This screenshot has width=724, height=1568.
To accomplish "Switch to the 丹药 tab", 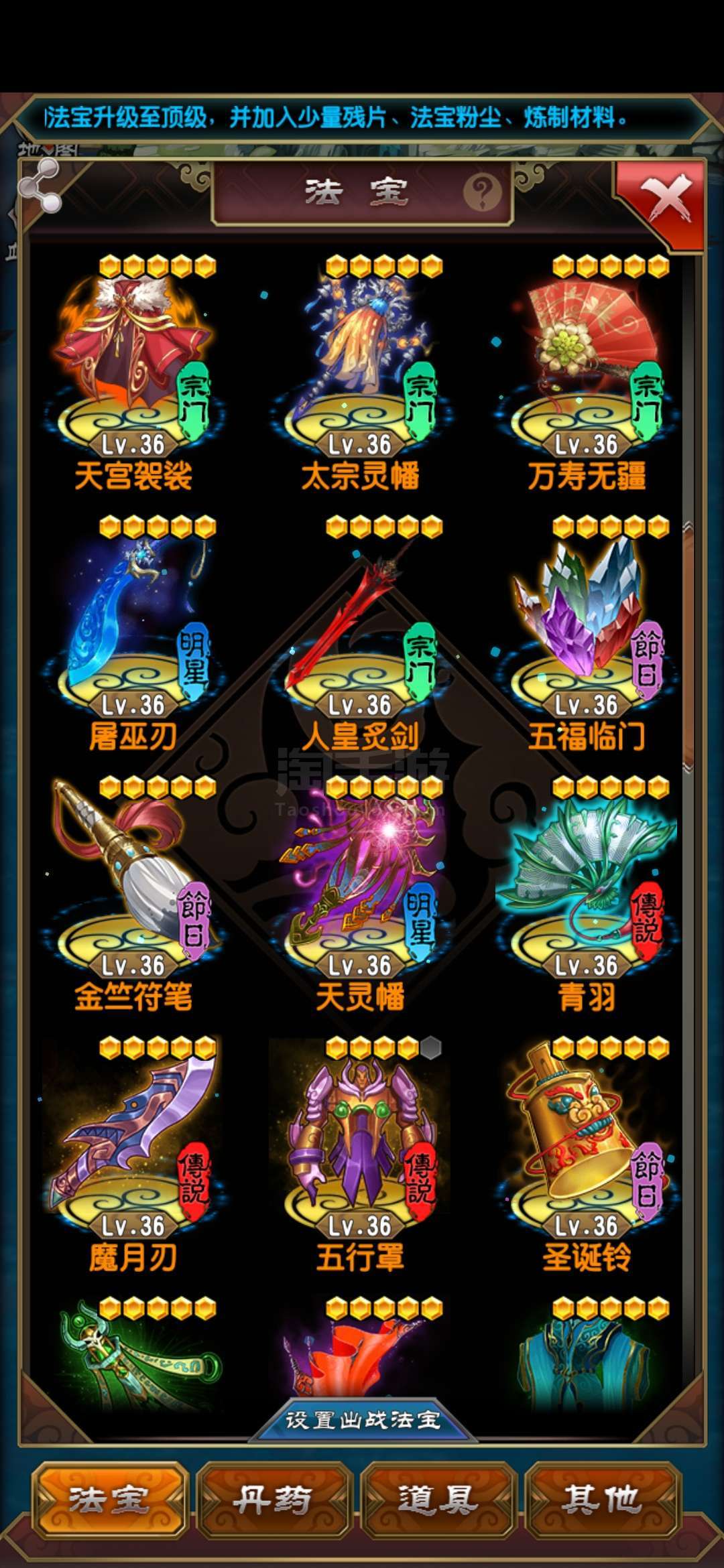I will point(273,1500).
